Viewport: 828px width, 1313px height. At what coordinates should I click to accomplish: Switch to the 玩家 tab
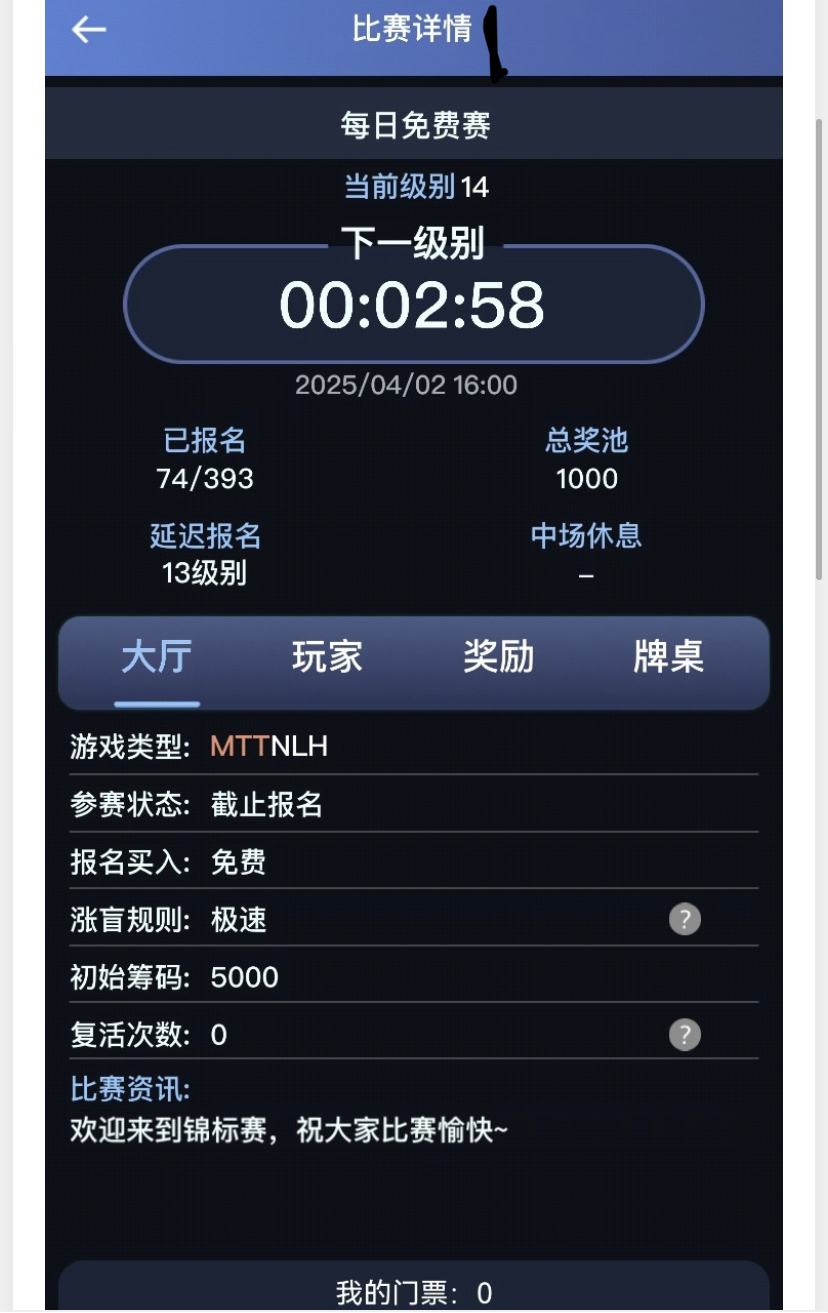327,657
